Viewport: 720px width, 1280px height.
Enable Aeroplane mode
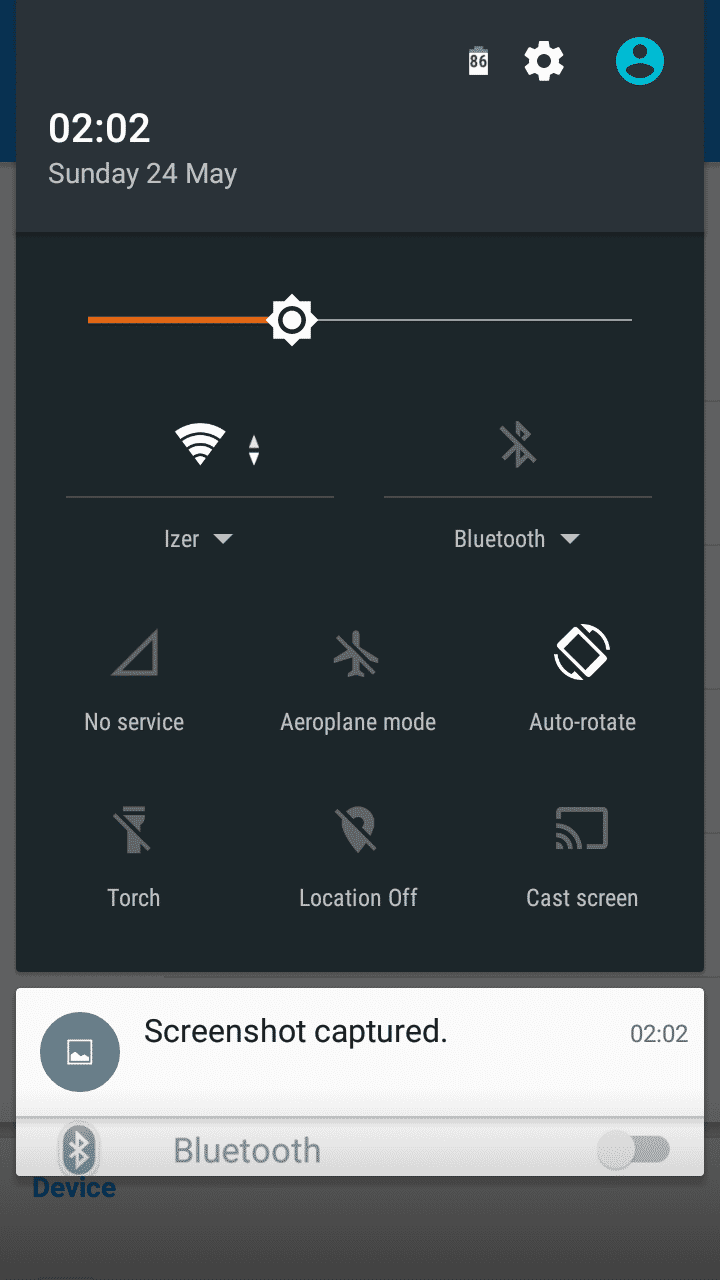tap(358, 680)
